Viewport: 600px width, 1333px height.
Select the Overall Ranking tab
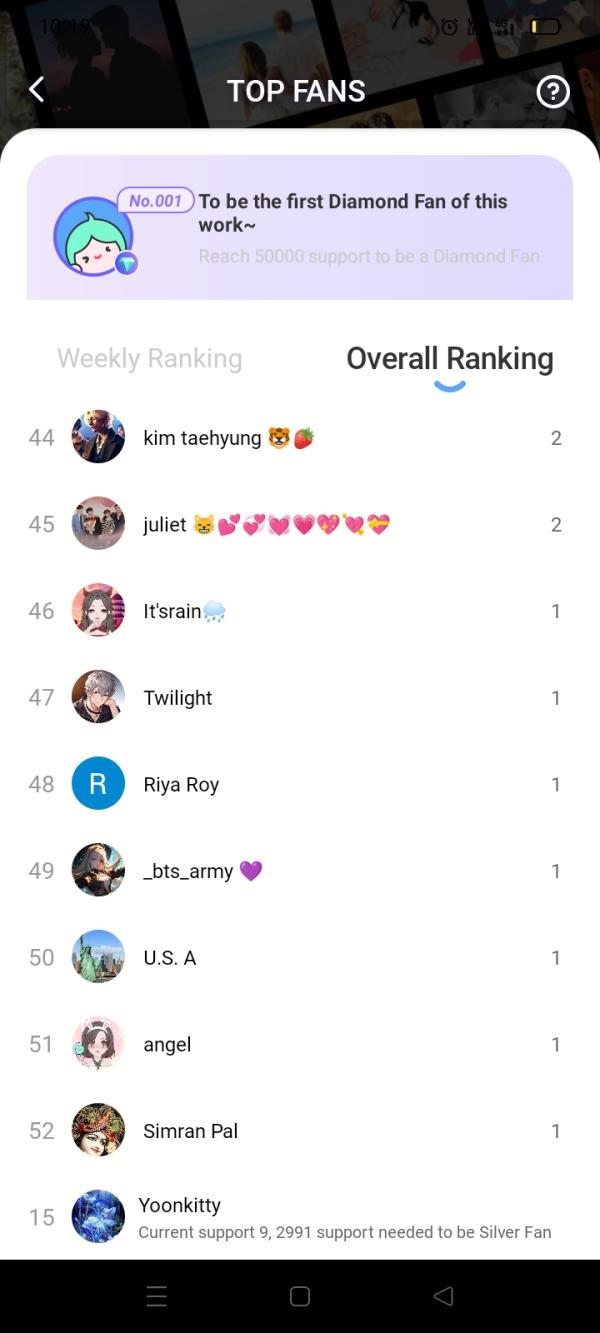tap(449, 358)
